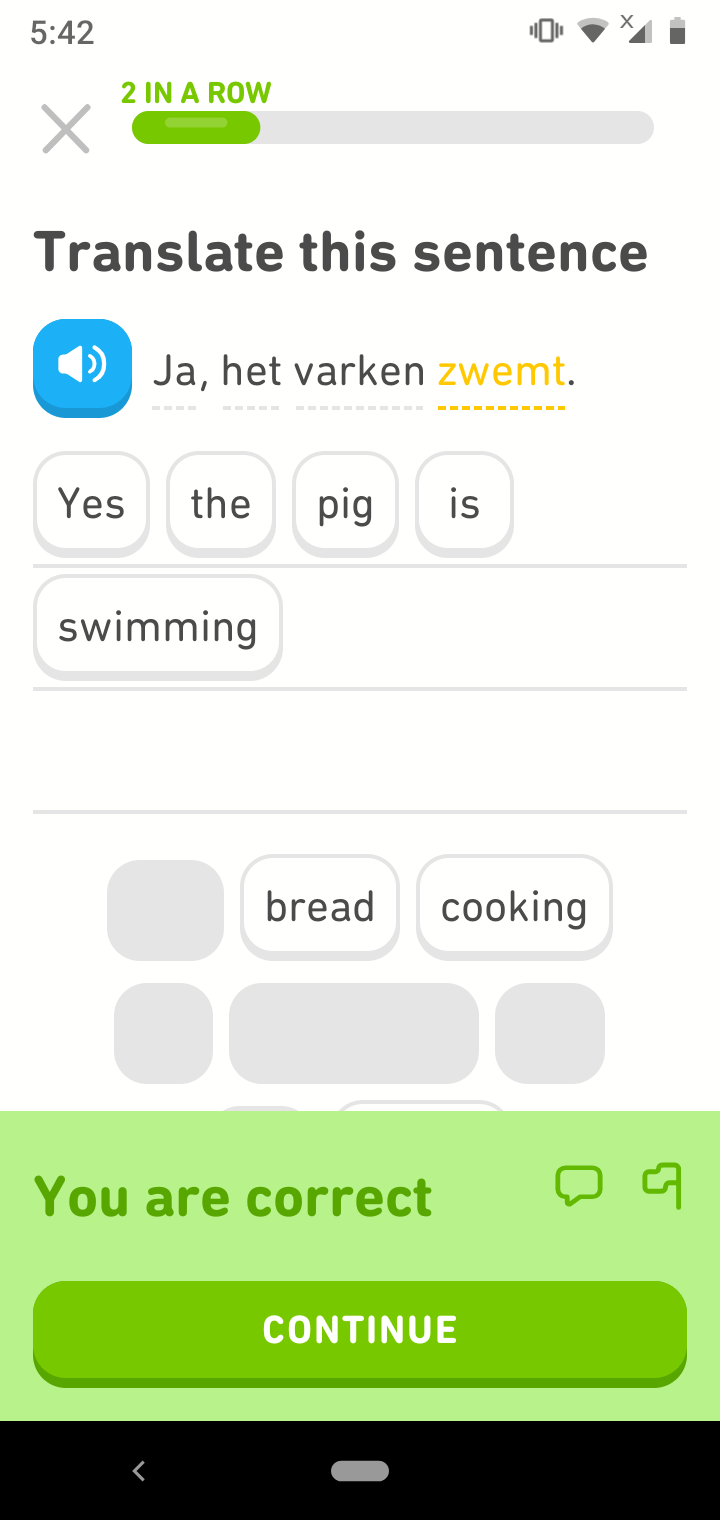Select the word tile bread
The width and height of the screenshot is (720, 1520).
click(x=320, y=907)
